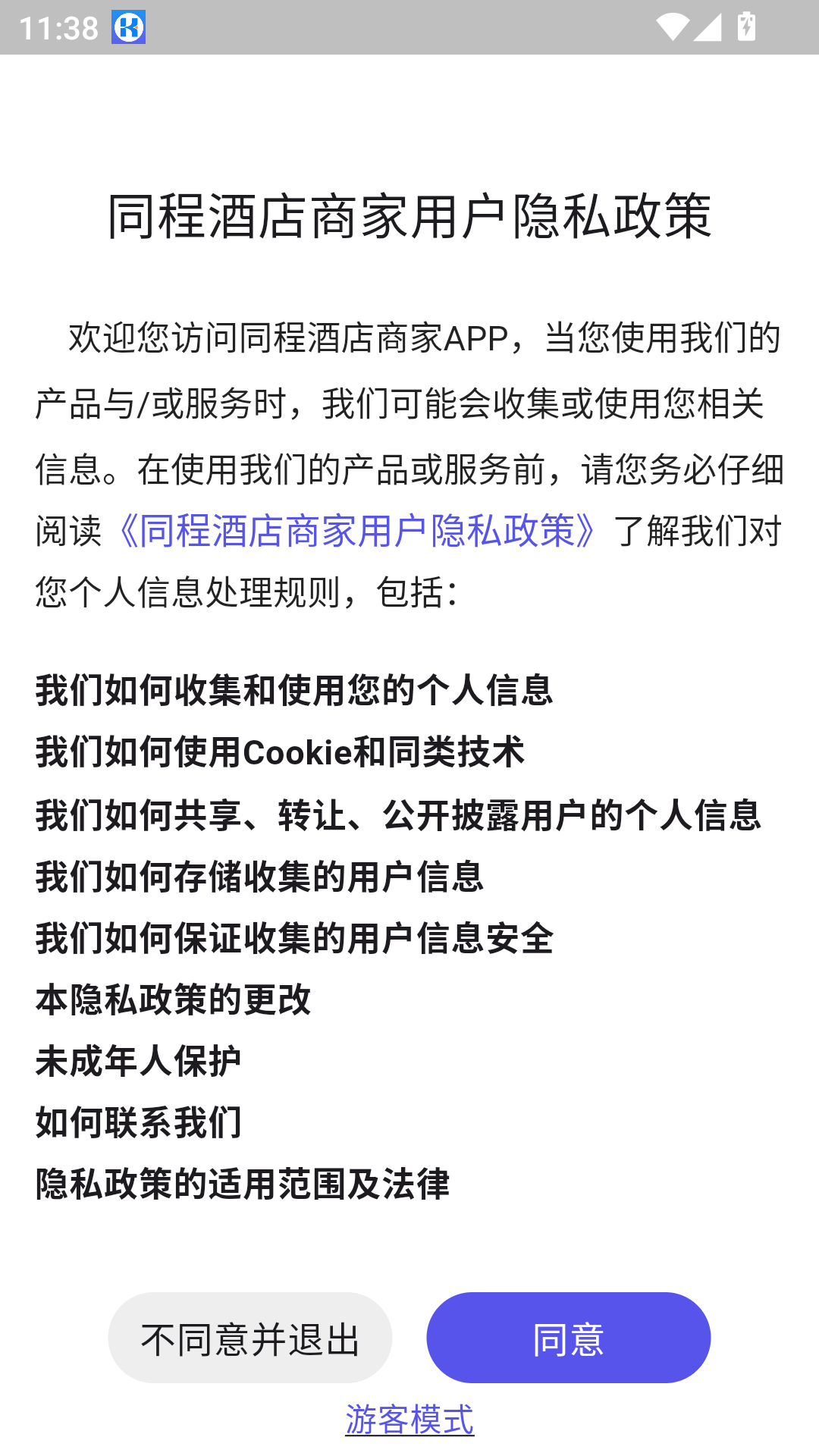Tap the 不同意并退出 disagree and exit button
This screenshot has width=819, height=1456.
(x=250, y=1338)
